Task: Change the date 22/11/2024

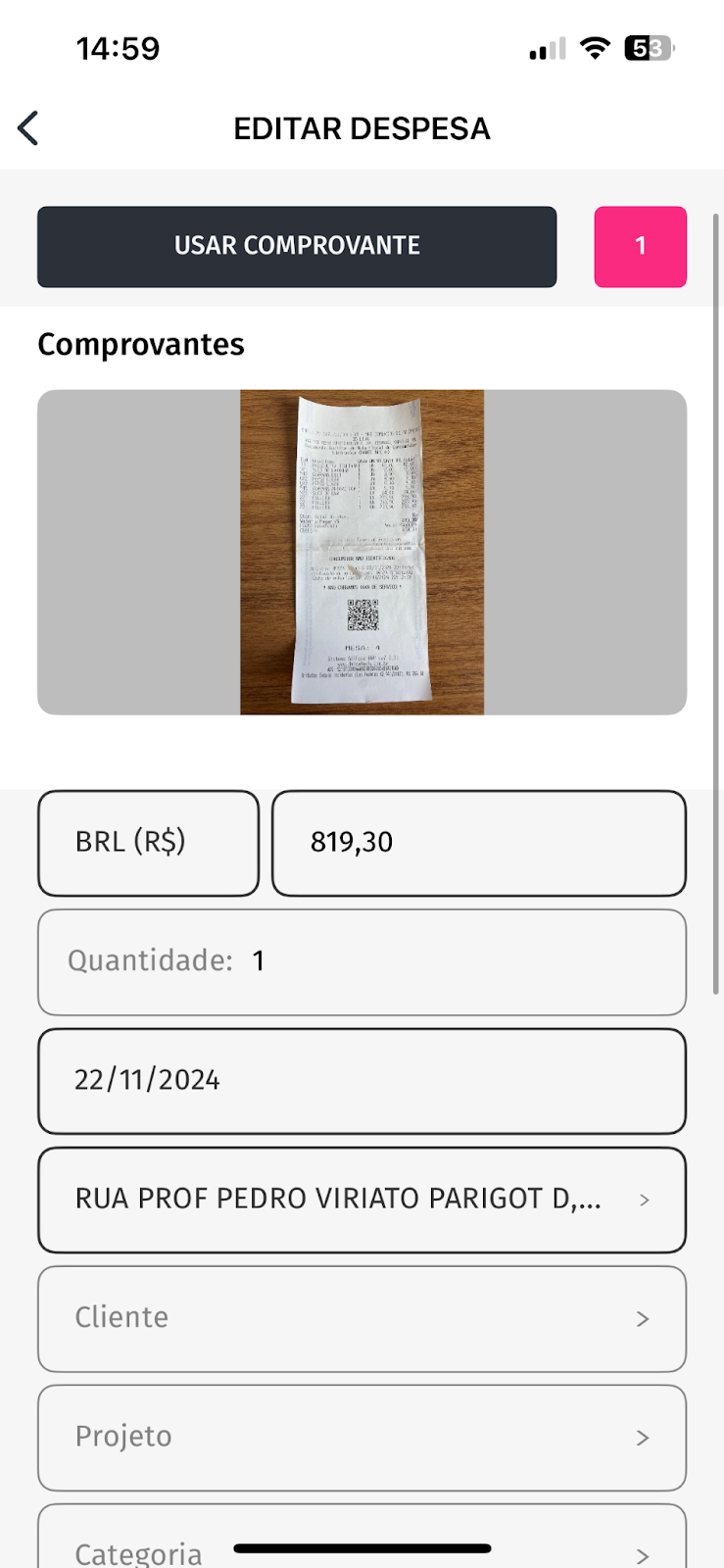Action: tap(362, 1081)
